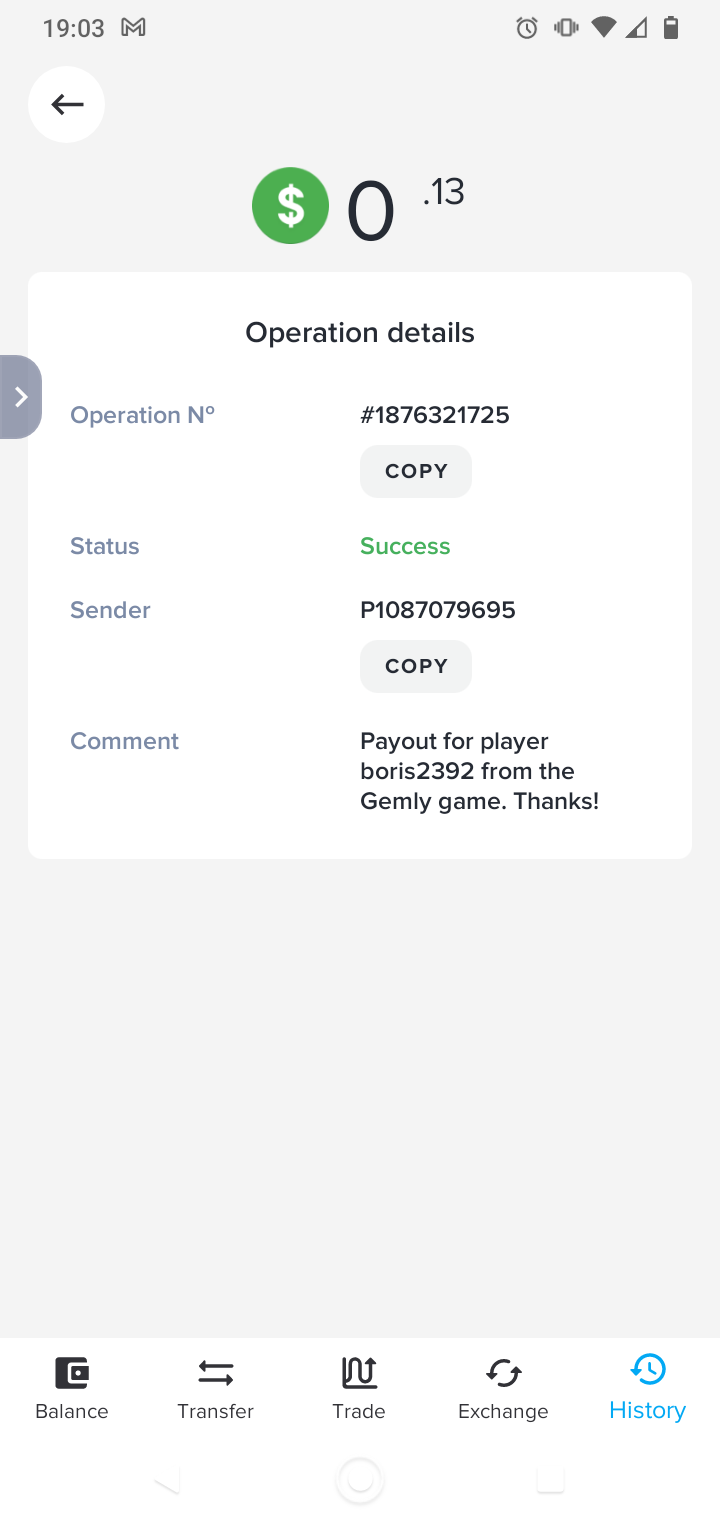Go to the Trade tab
Screen dimensions: 720x1520
point(359,1387)
